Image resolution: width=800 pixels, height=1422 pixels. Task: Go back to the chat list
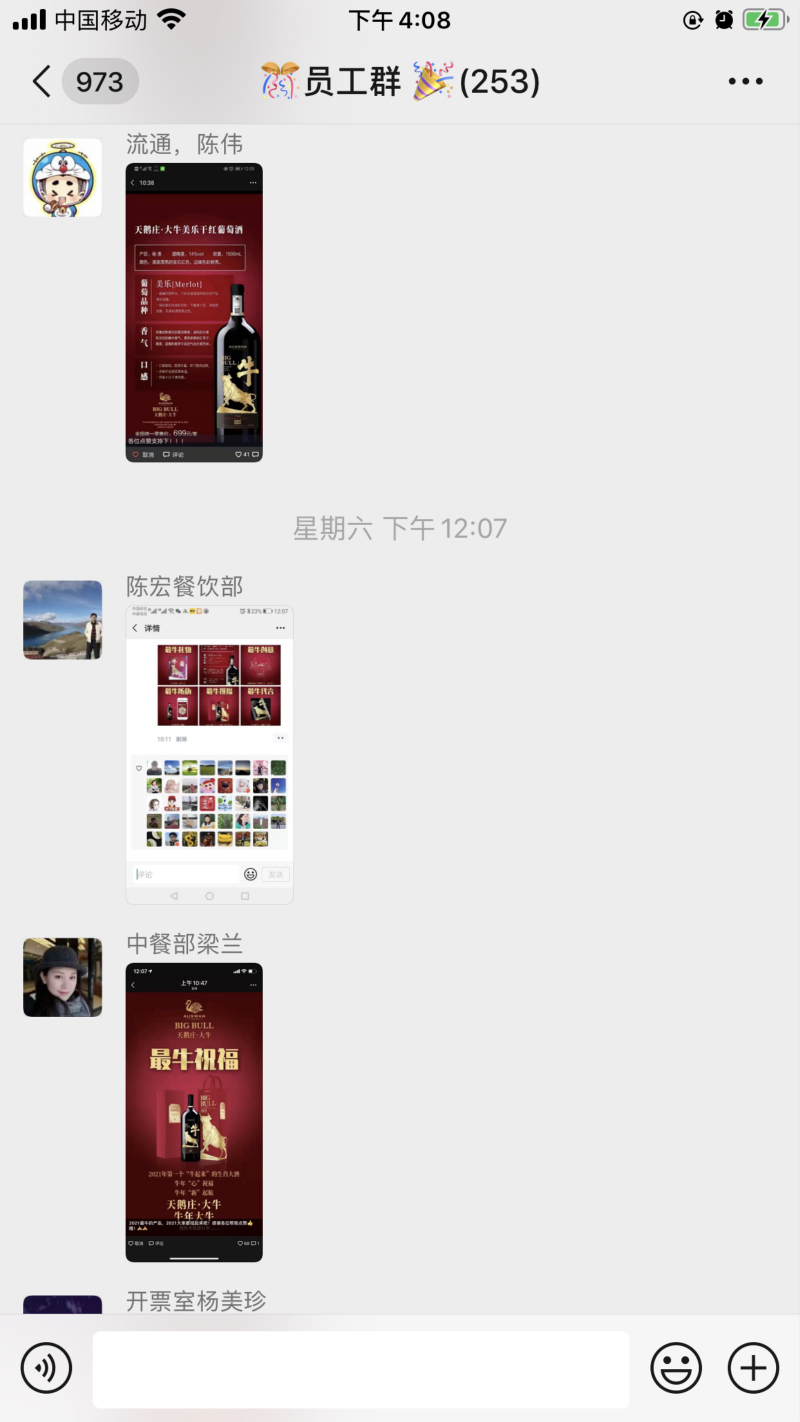pyautogui.click(x=42, y=81)
